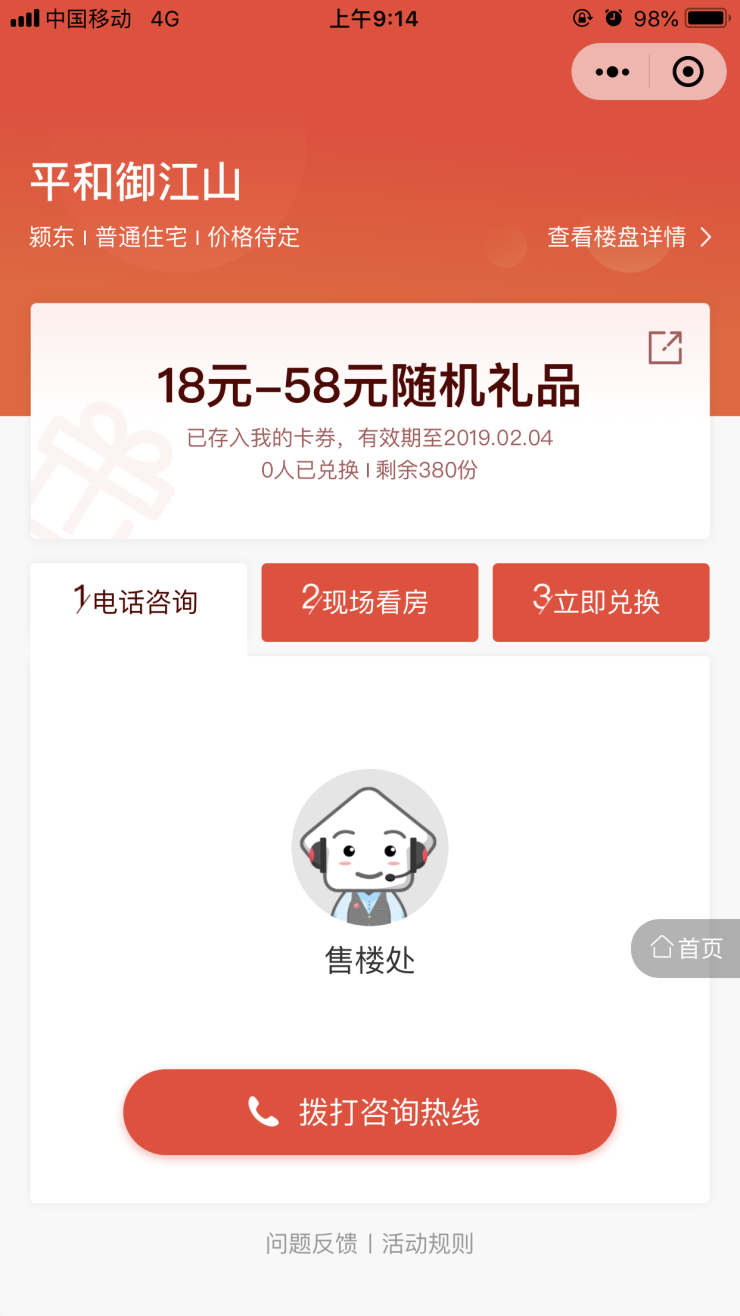Switch to the 立即兑换 tab

click(x=600, y=602)
